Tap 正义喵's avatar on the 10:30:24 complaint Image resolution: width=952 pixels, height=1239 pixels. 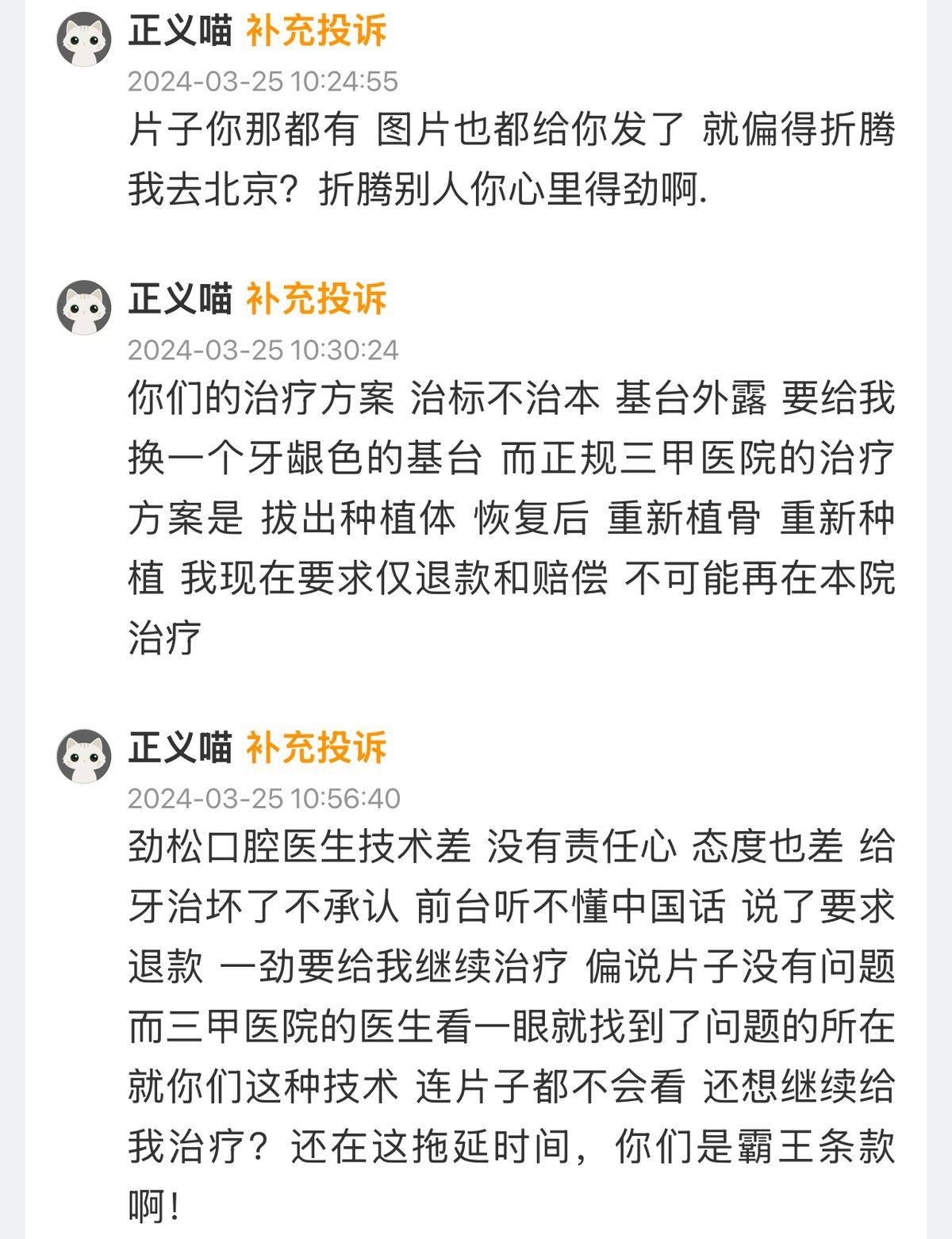[x=84, y=307]
